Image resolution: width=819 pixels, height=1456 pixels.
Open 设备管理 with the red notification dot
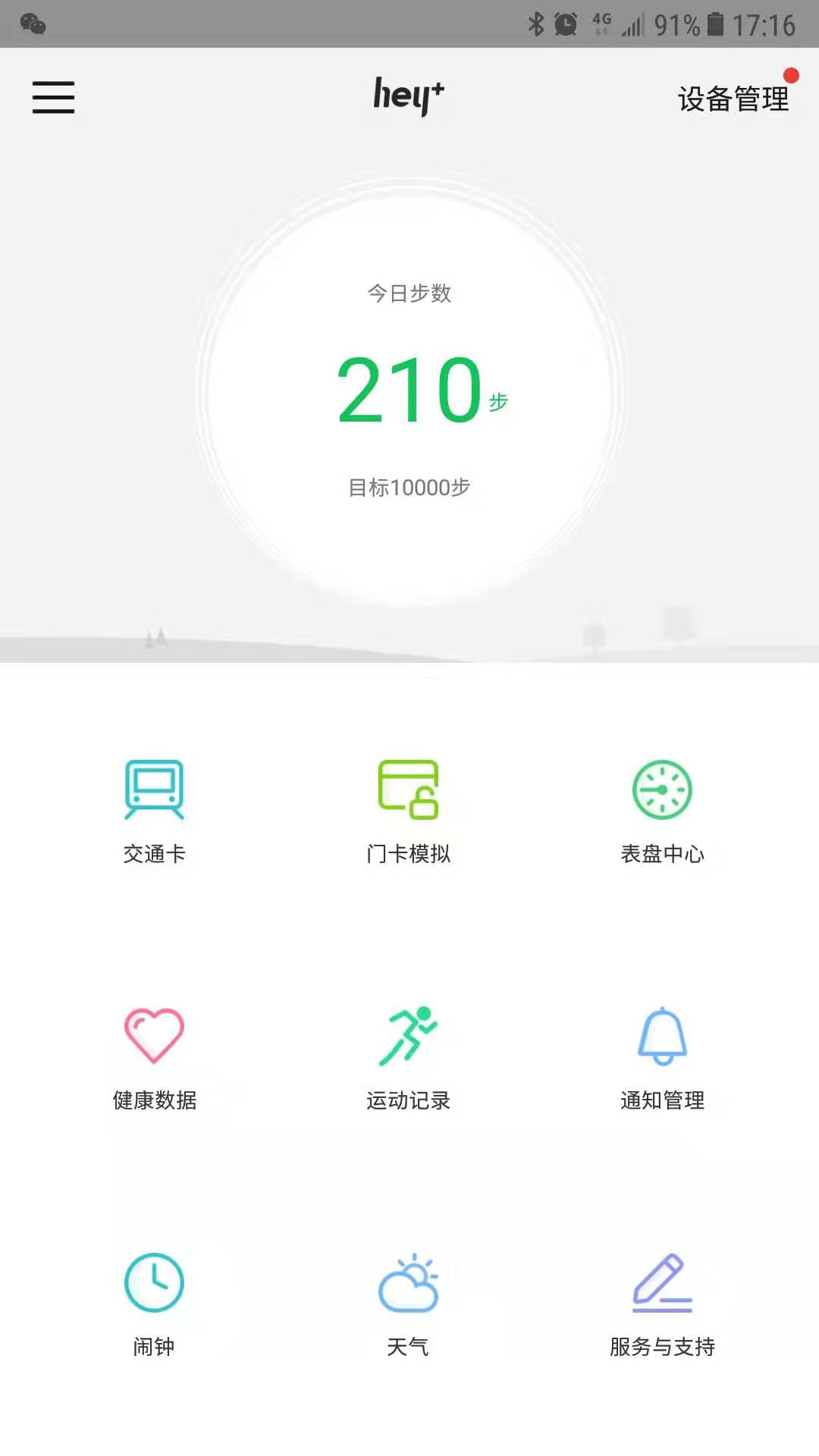pyautogui.click(x=733, y=97)
